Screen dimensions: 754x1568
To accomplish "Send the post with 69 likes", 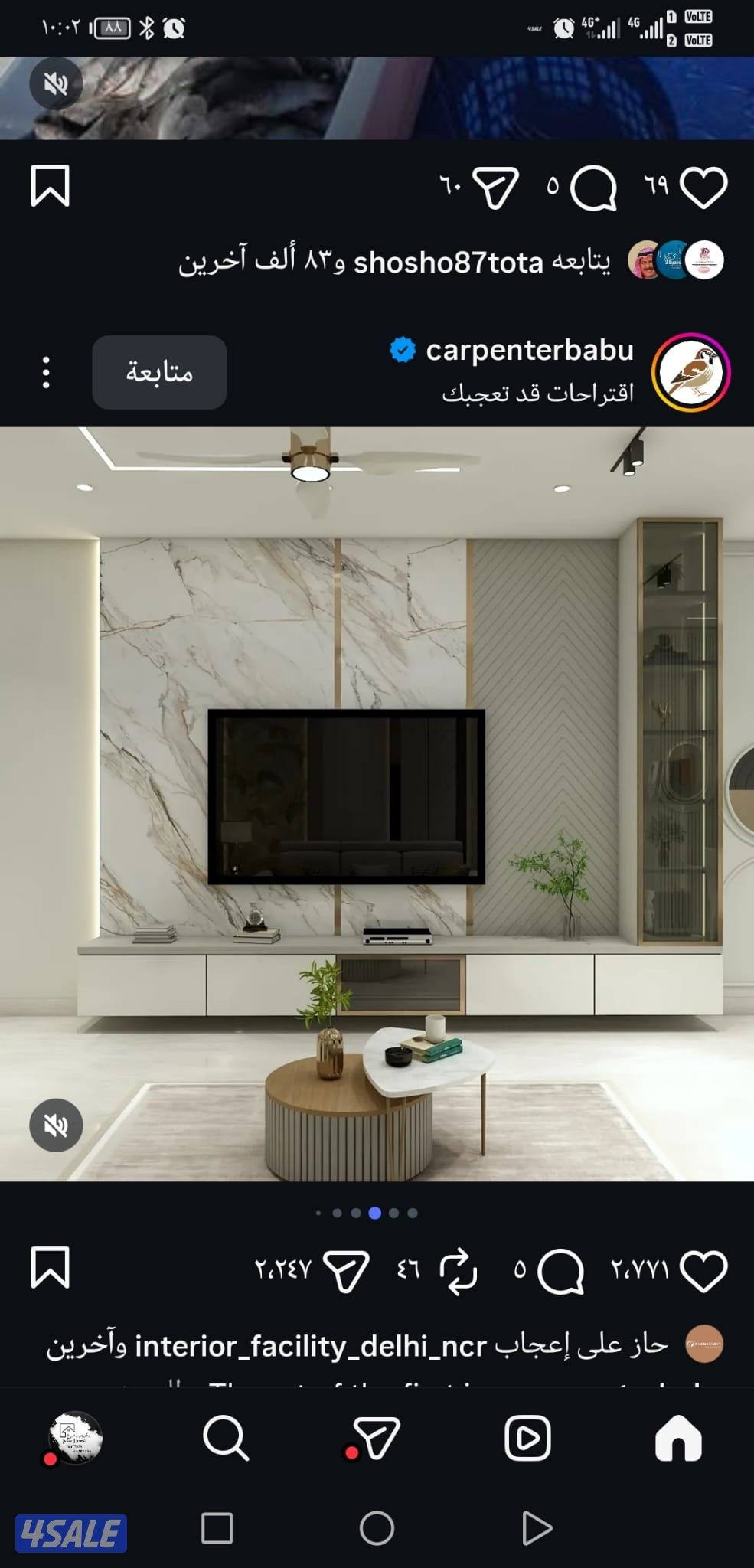I will click(x=496, y=187).
